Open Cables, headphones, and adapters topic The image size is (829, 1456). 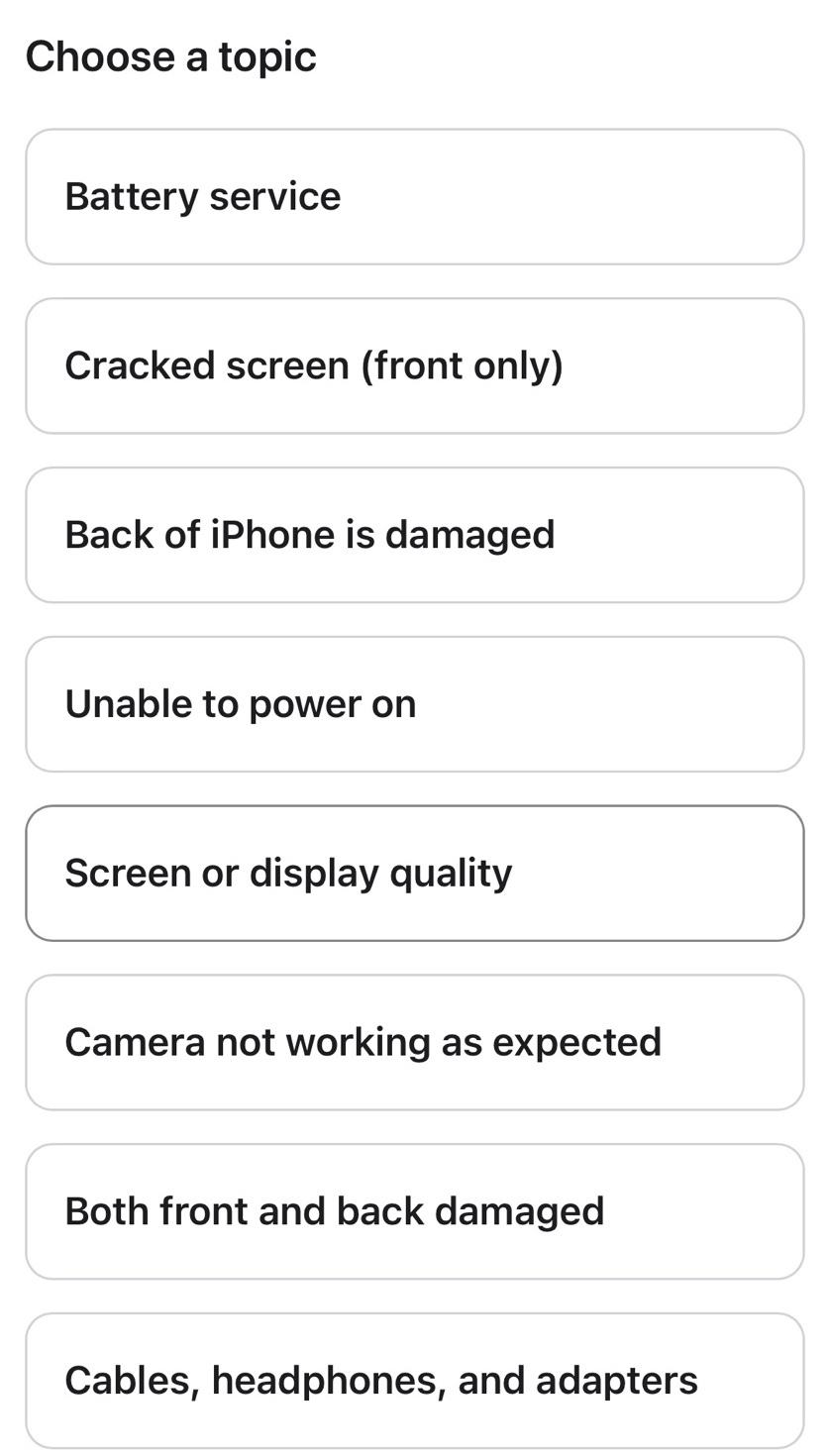[414, 1380]
